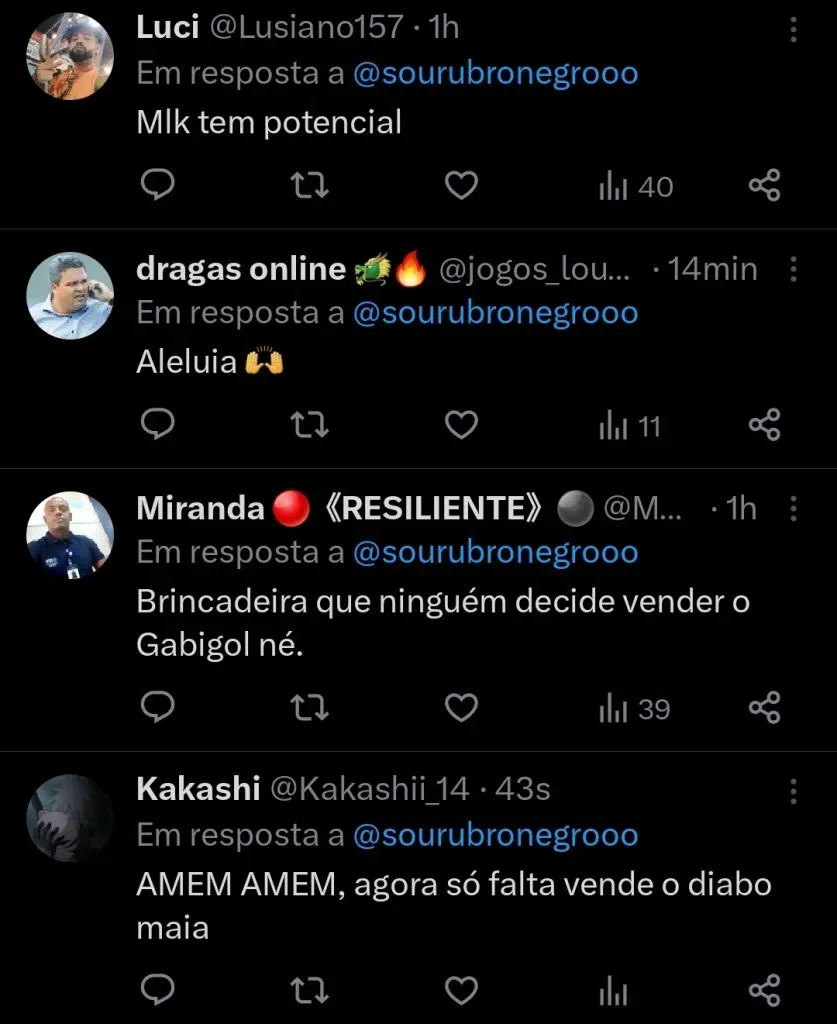Open the reply box for Luci's tweet

click(x=157, y=184)
